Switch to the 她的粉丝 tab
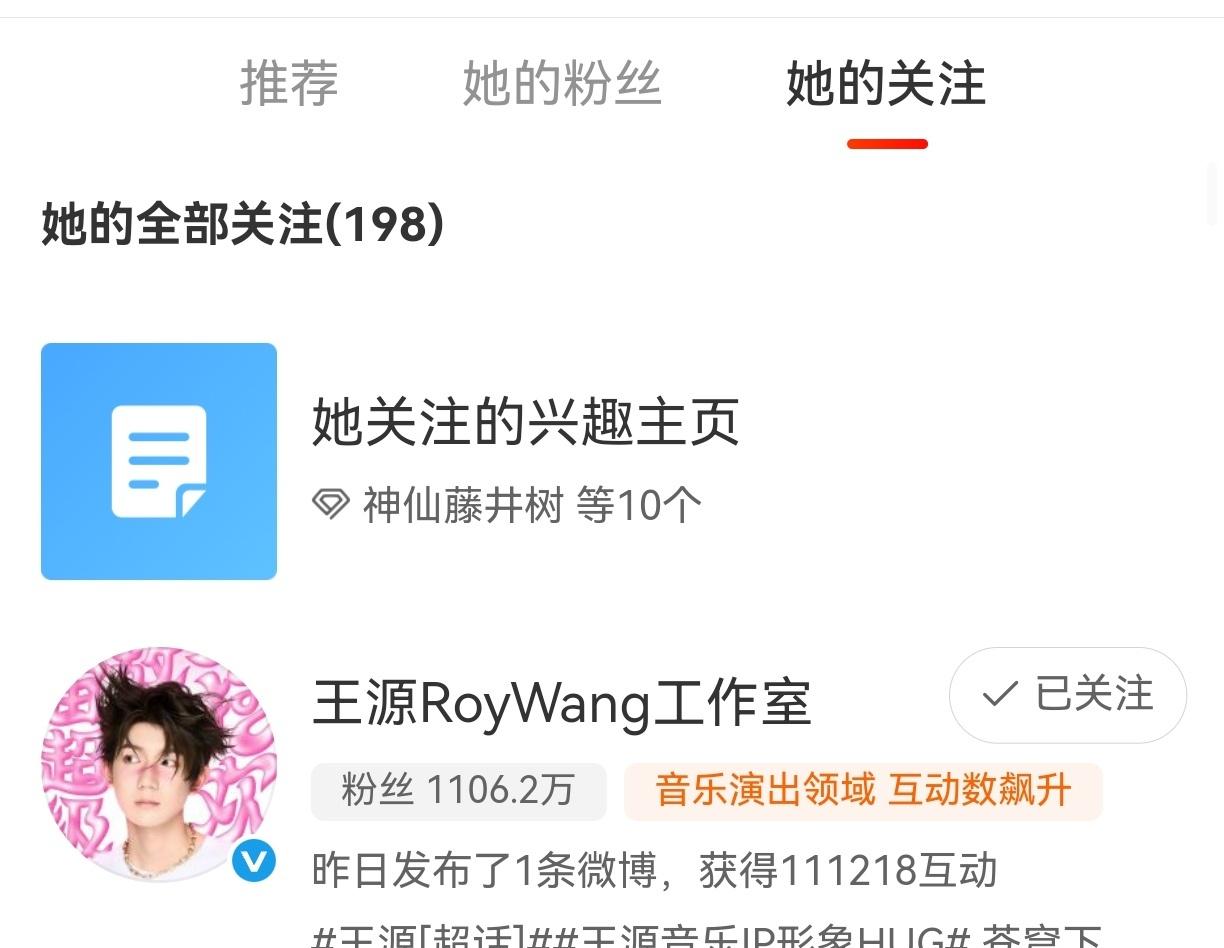 pos(562,84)
